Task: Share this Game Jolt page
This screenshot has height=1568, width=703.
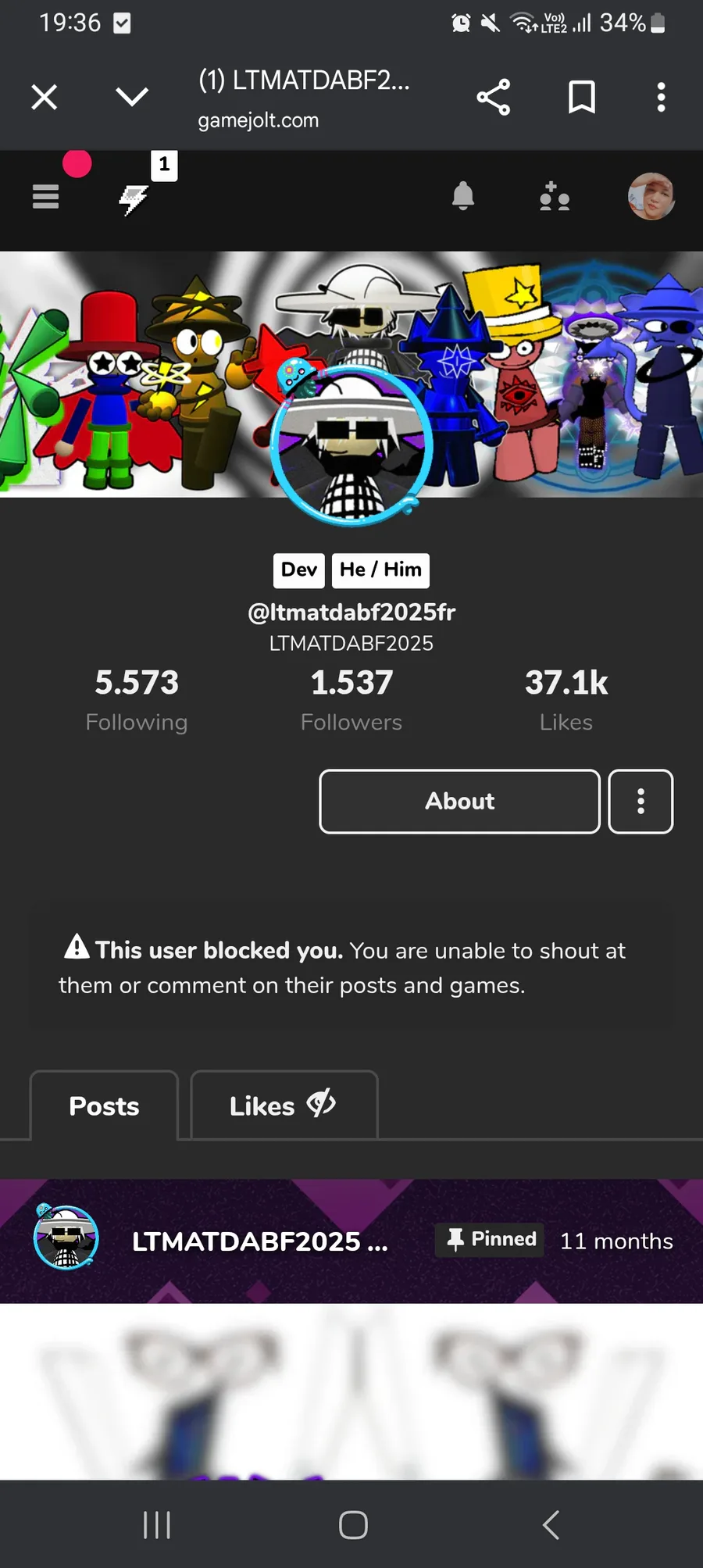Action: tap(493, 98)
